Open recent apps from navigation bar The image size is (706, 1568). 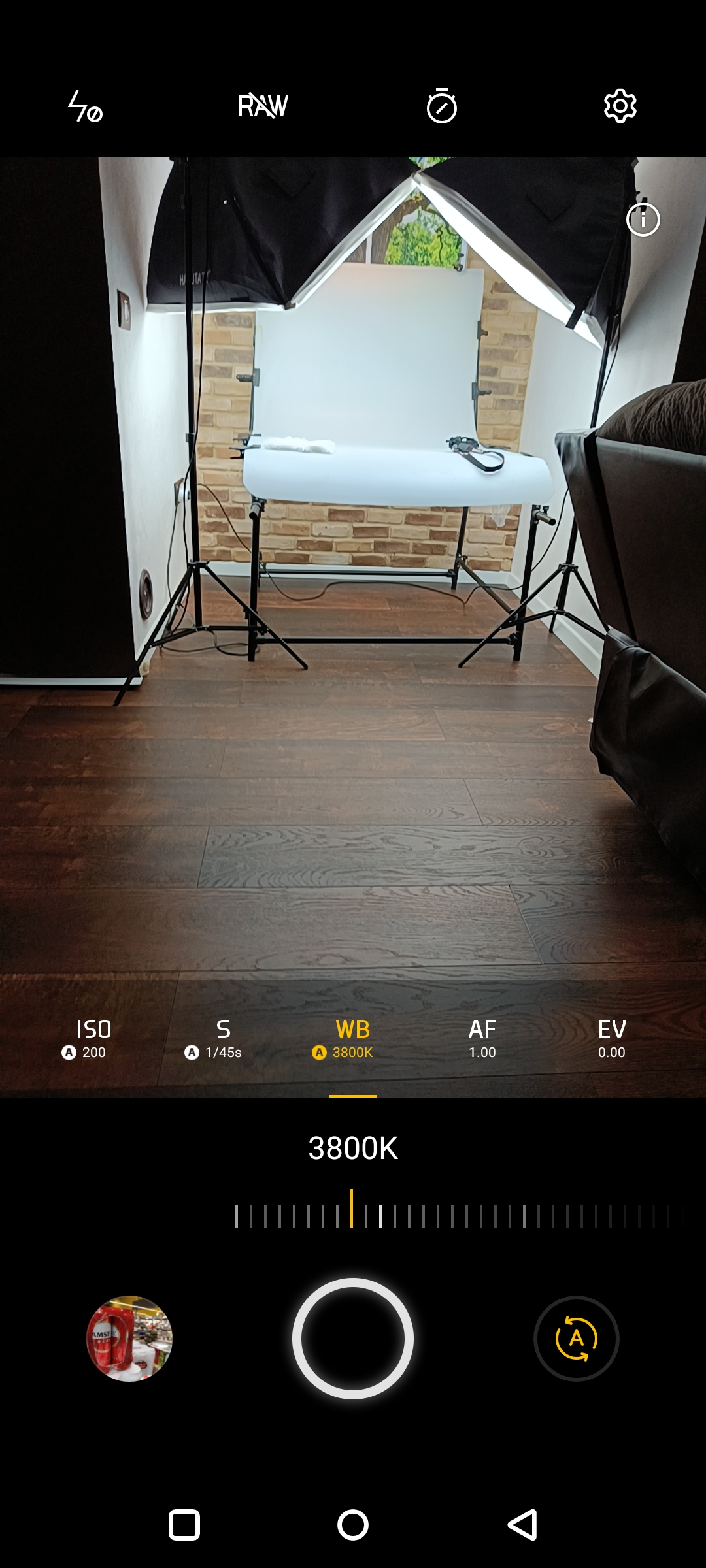coord(184,1525)
